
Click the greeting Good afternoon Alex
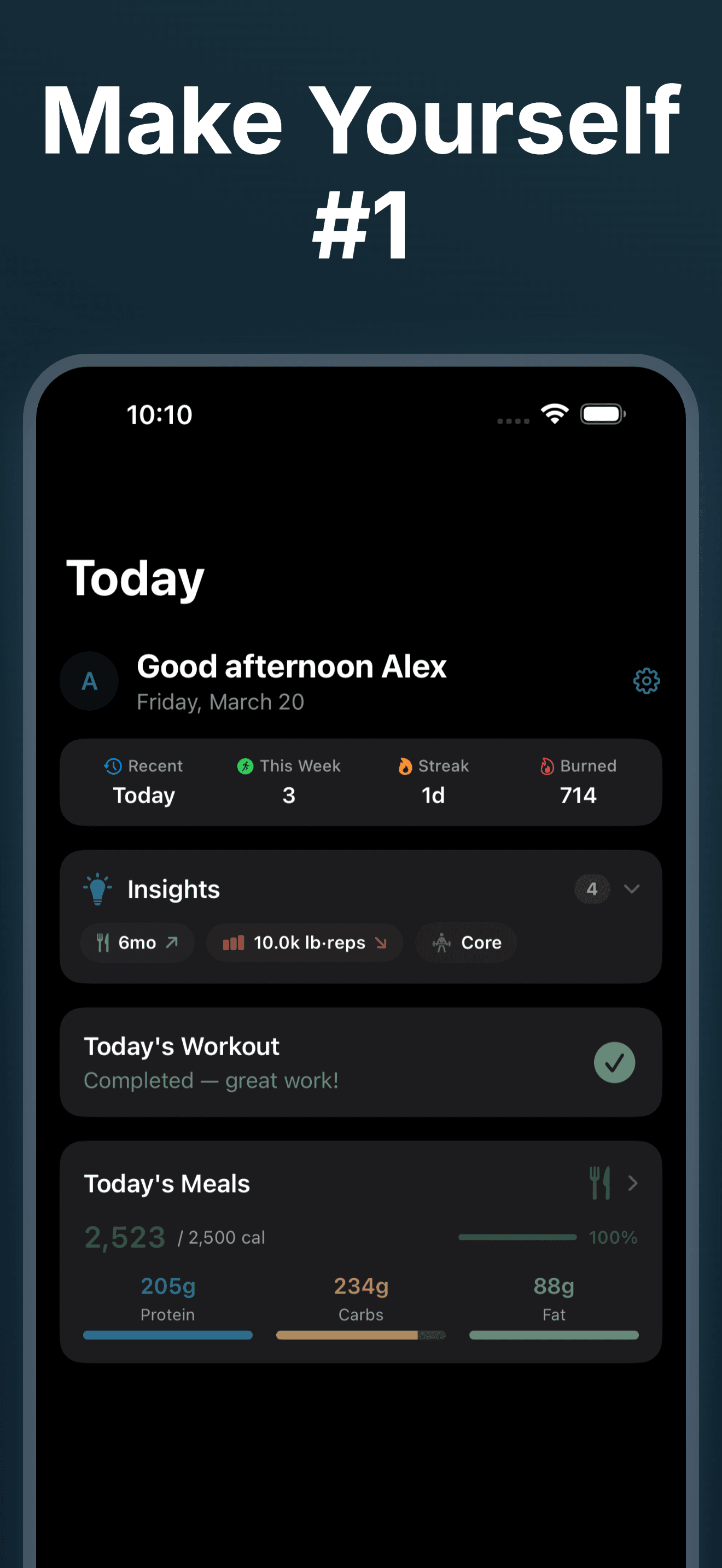tap(292, 666)
